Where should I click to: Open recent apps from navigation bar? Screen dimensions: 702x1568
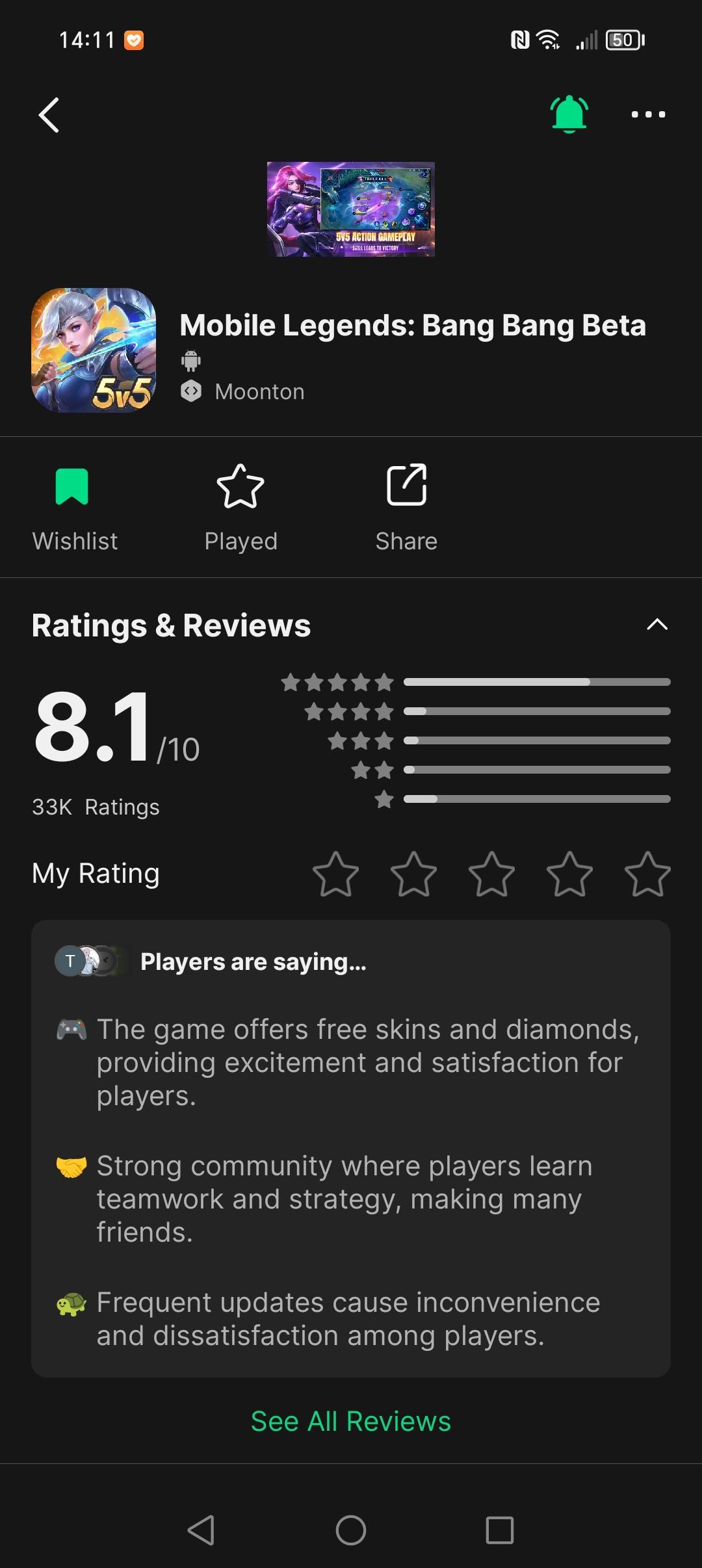point(499,1530)
